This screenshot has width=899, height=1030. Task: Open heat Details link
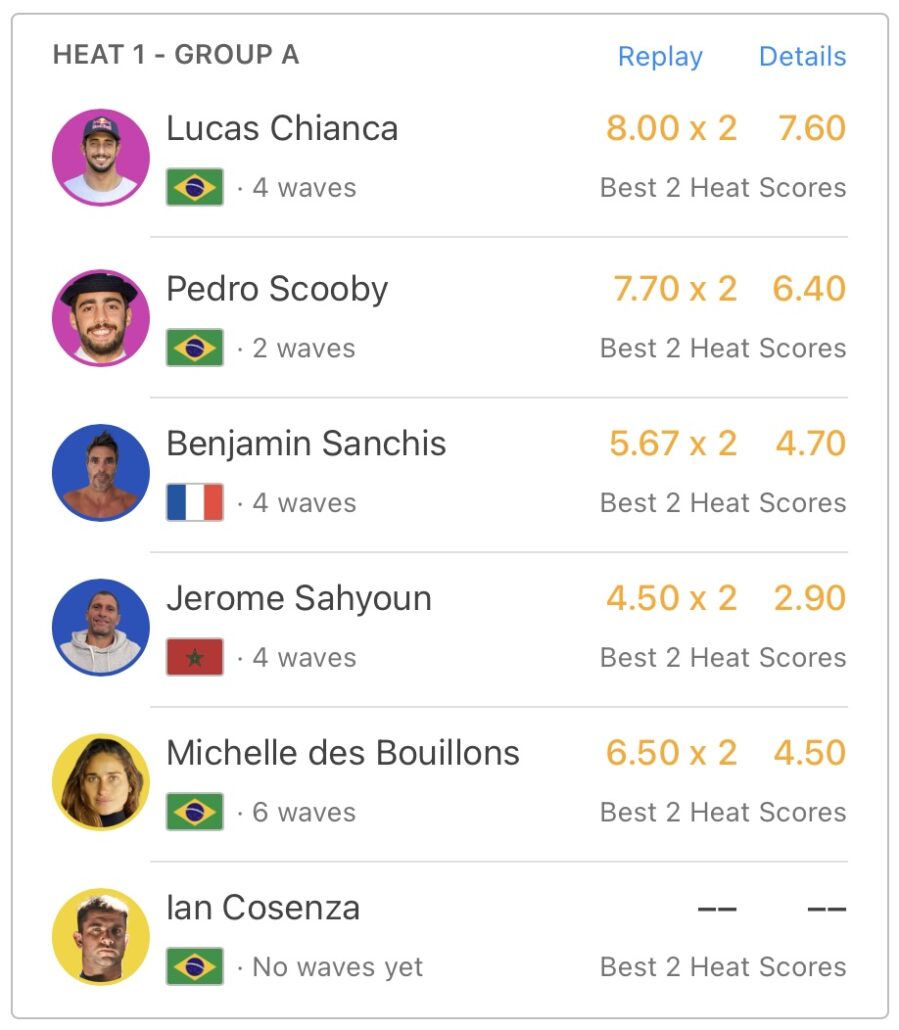point(802,57)
